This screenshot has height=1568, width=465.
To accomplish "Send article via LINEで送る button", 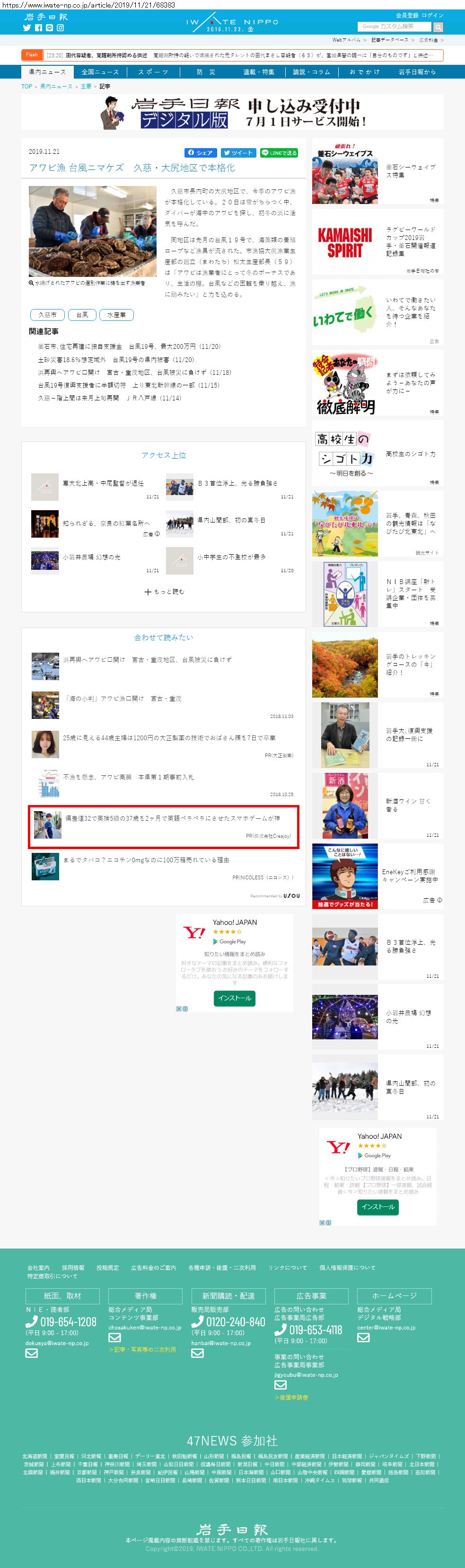I will (279, 153).
